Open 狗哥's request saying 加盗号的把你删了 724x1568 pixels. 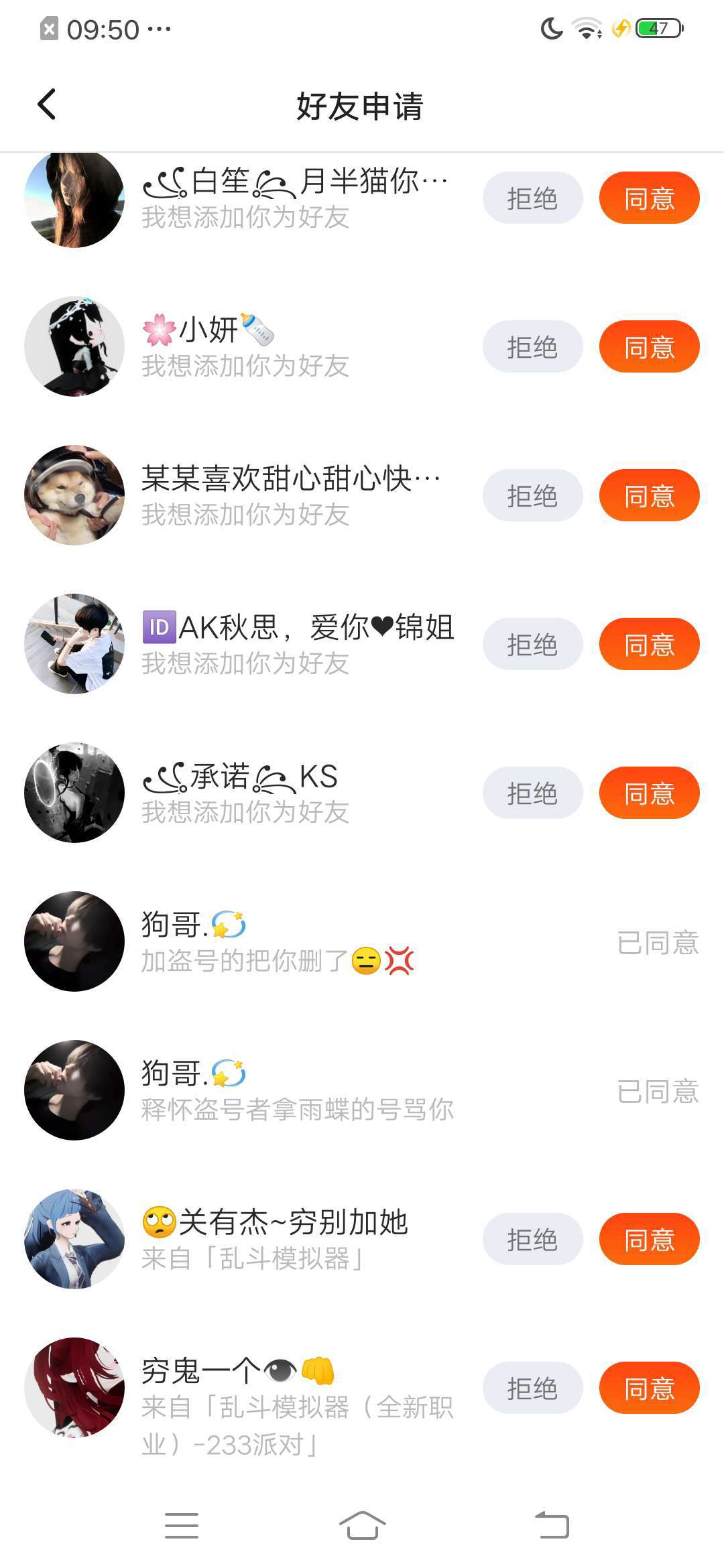click(295, 942)
